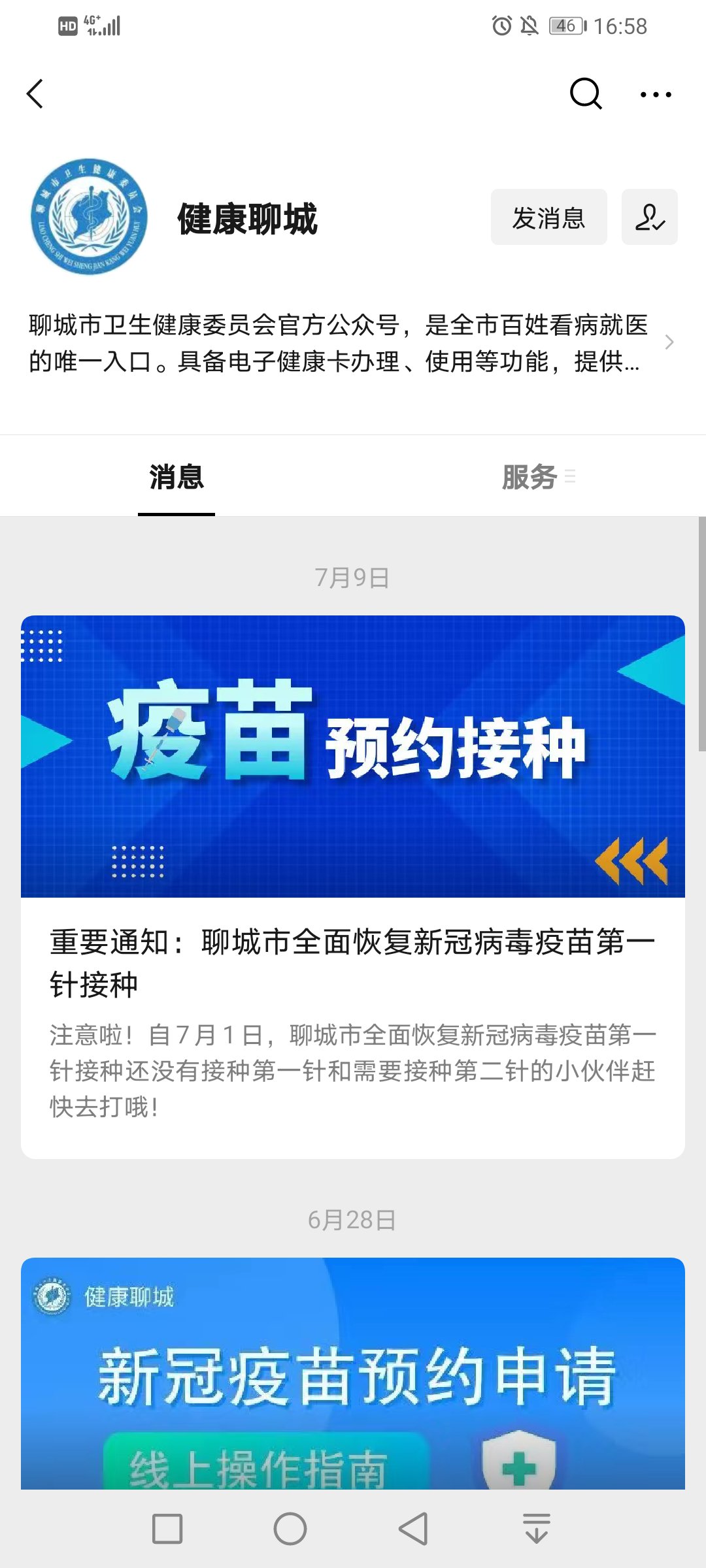Expand the account description with chevron

pos(669,342)
